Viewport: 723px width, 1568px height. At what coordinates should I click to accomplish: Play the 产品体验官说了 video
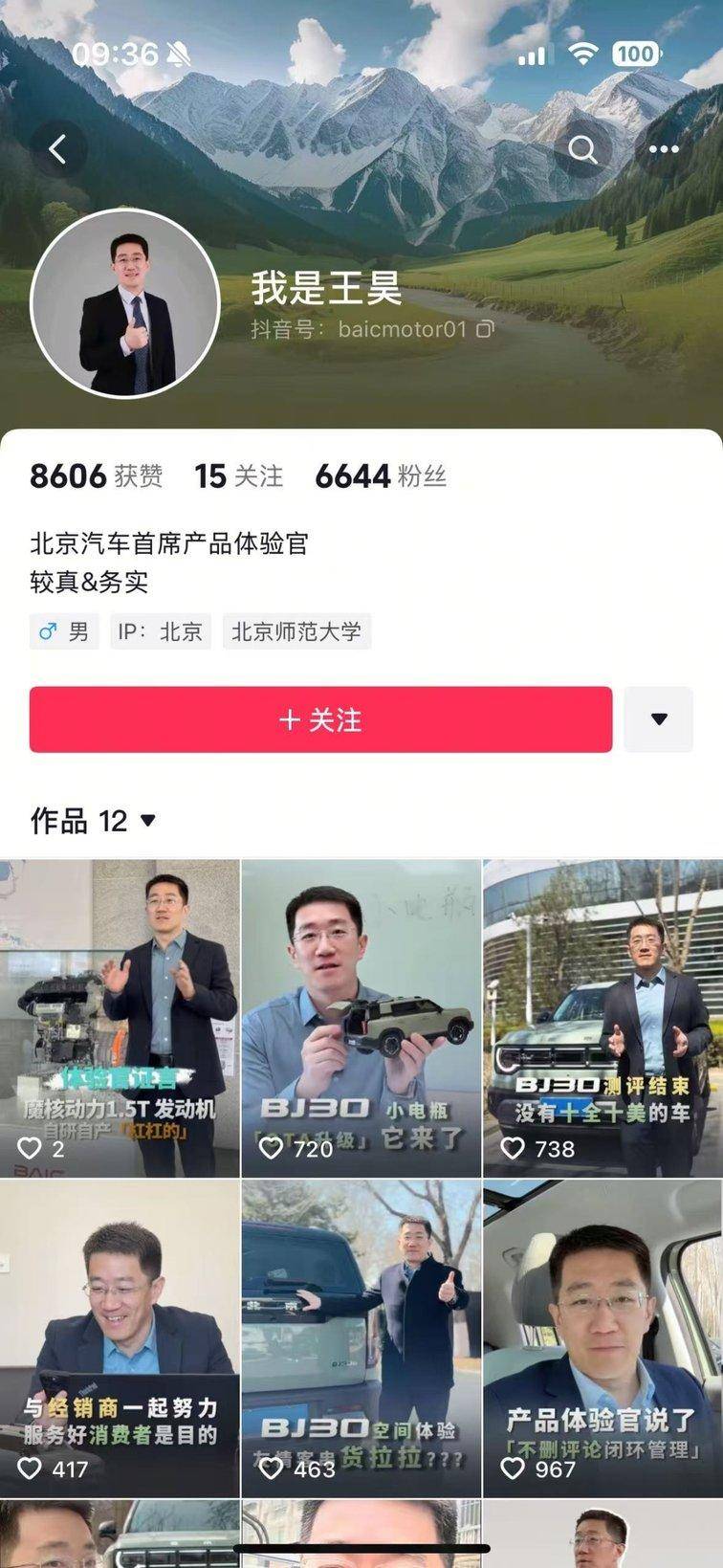pyautogui.click(x=602, y=1337)
